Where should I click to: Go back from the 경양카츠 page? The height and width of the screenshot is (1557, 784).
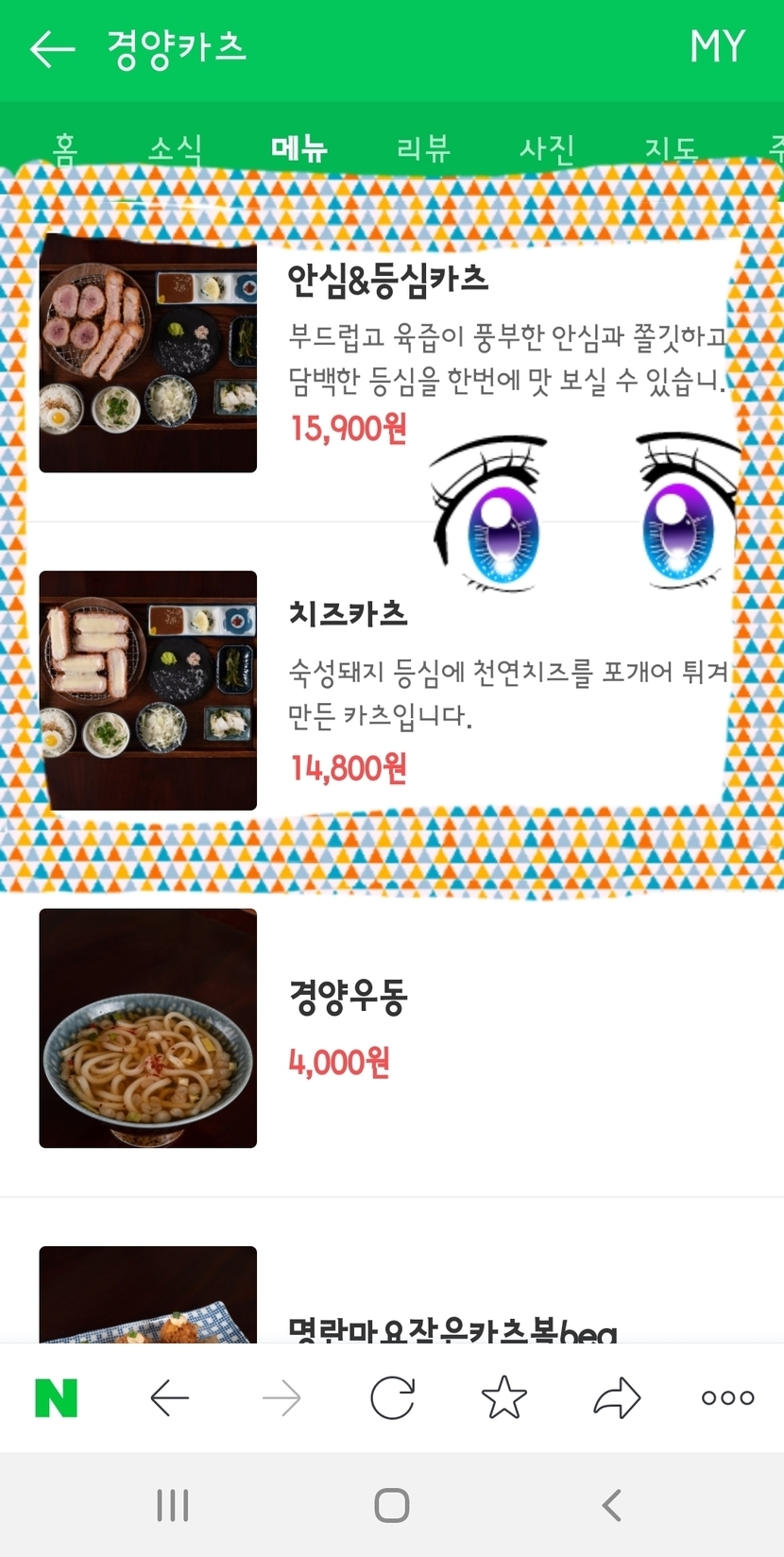(x=52, y=49)
